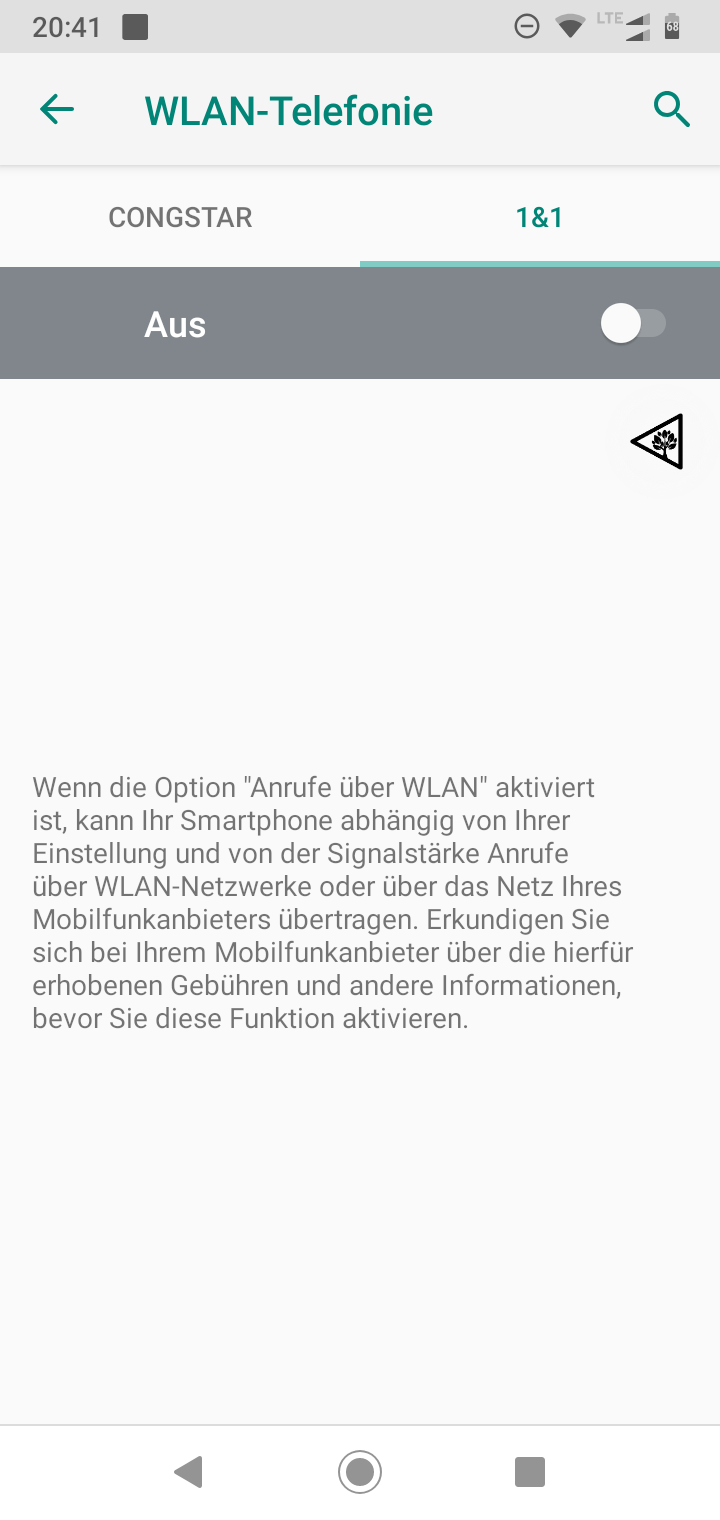Tap the floating triangle tree icon
The image size is (720, 1520).
point(658,441)
